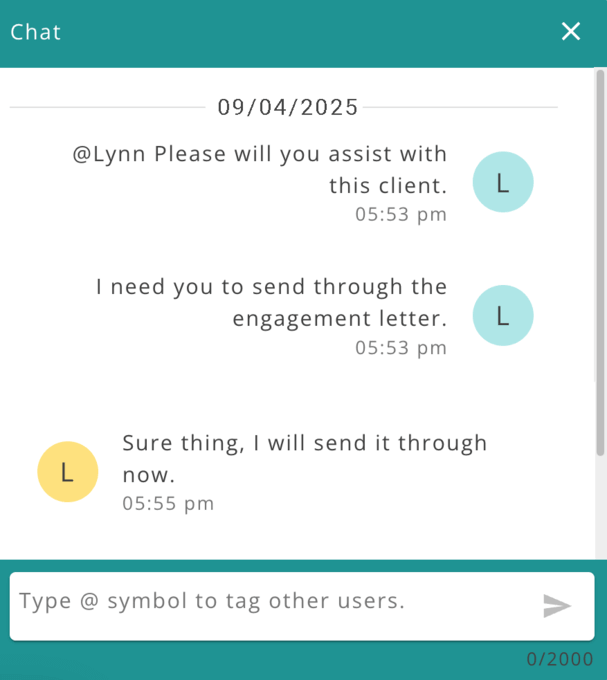Send the chat message
Viewport: 607px width, 680px height.
pos(557,605)
